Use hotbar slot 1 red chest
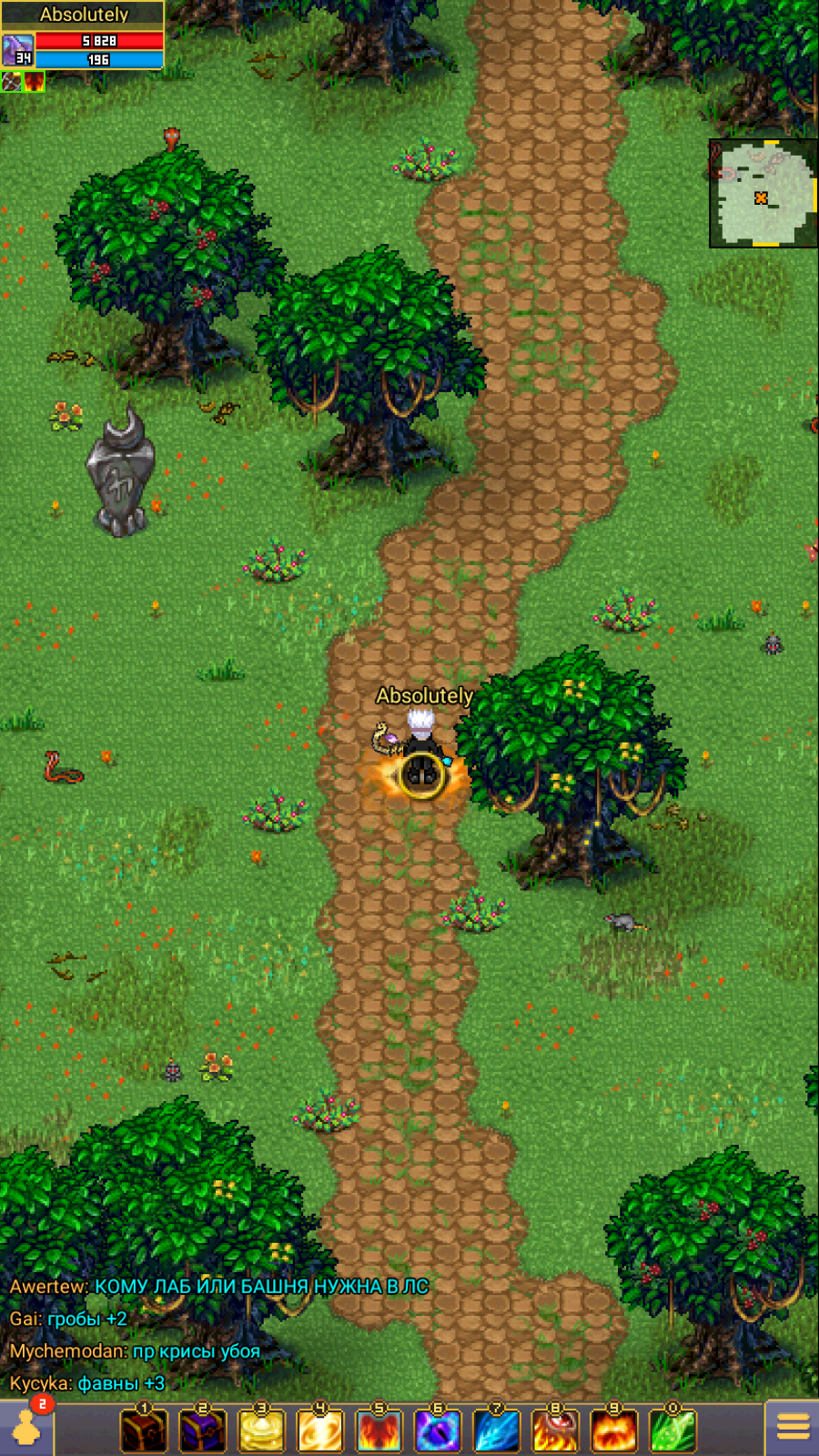Viewport: 819px width, 1456px height. [x=144, y=1429]
